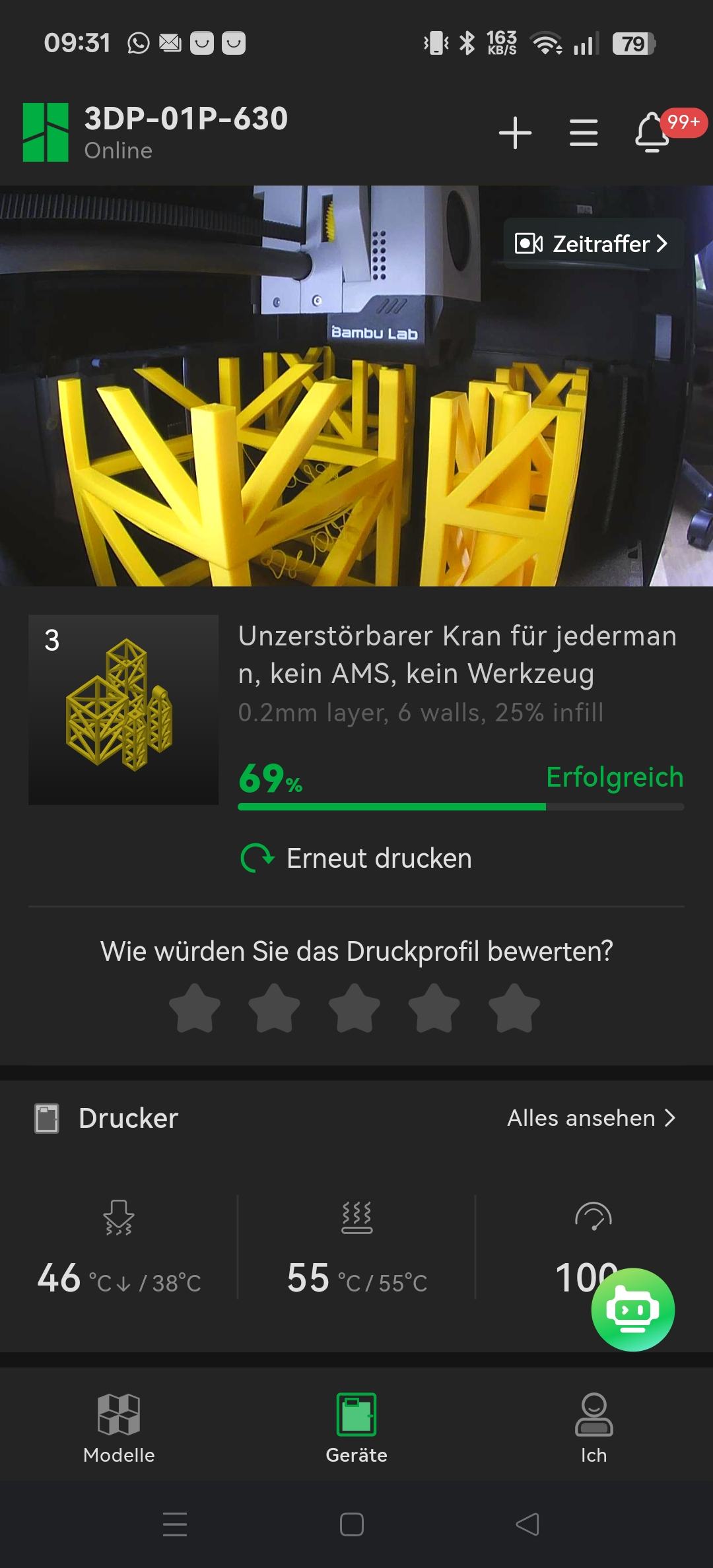This screenshot has height=1568, width=713.
Task: Select the Geräte tab
Action: tap(356, 1428)
